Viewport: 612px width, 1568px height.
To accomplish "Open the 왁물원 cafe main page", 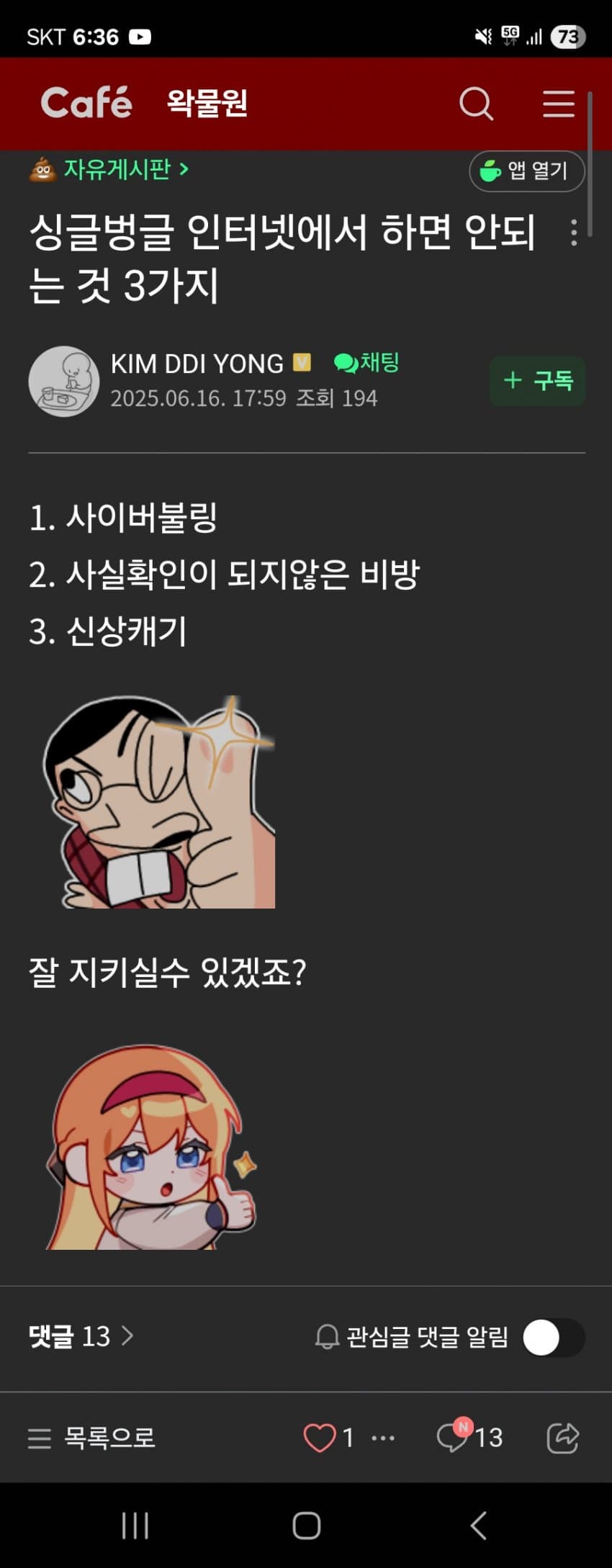I will [x=207, y=104].
